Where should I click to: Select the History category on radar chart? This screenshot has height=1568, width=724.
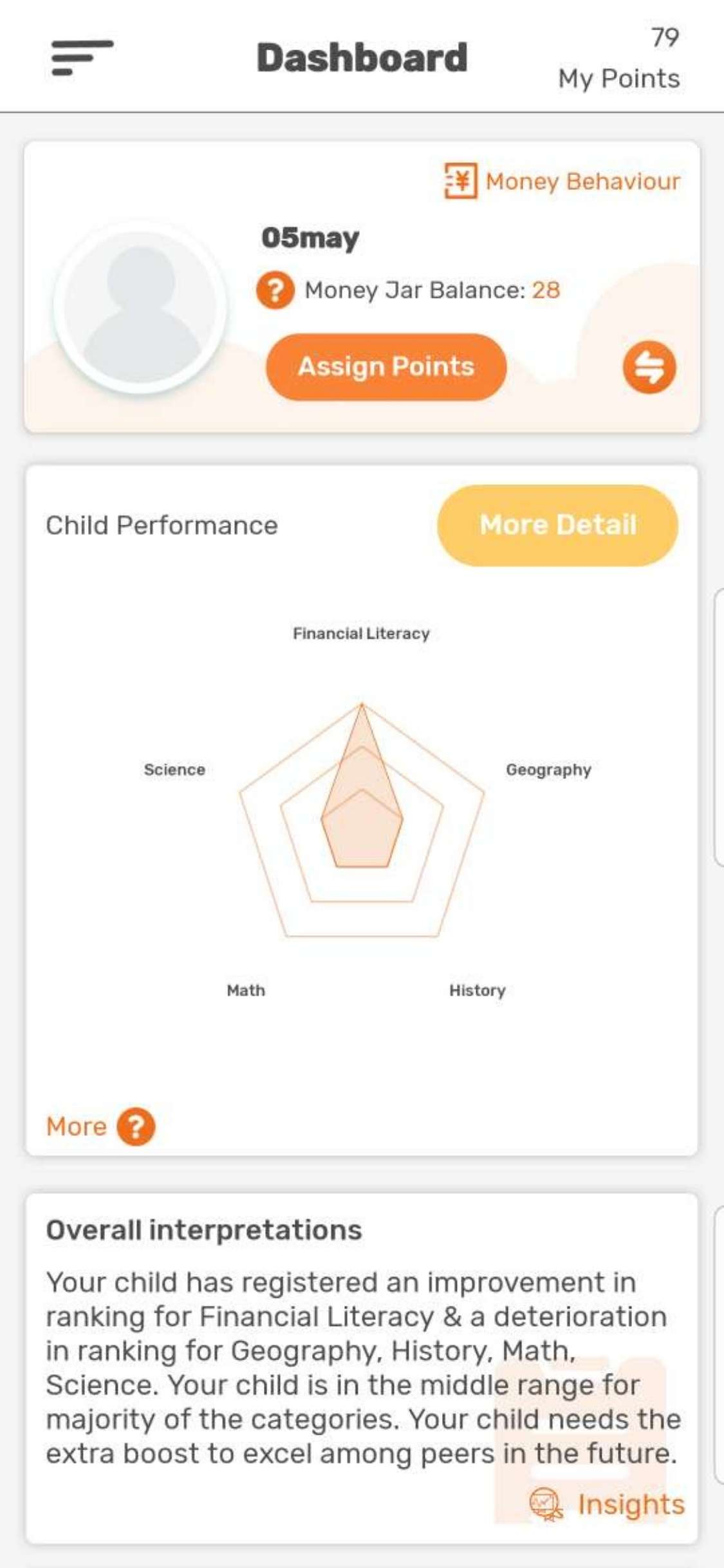click(476, 990)
